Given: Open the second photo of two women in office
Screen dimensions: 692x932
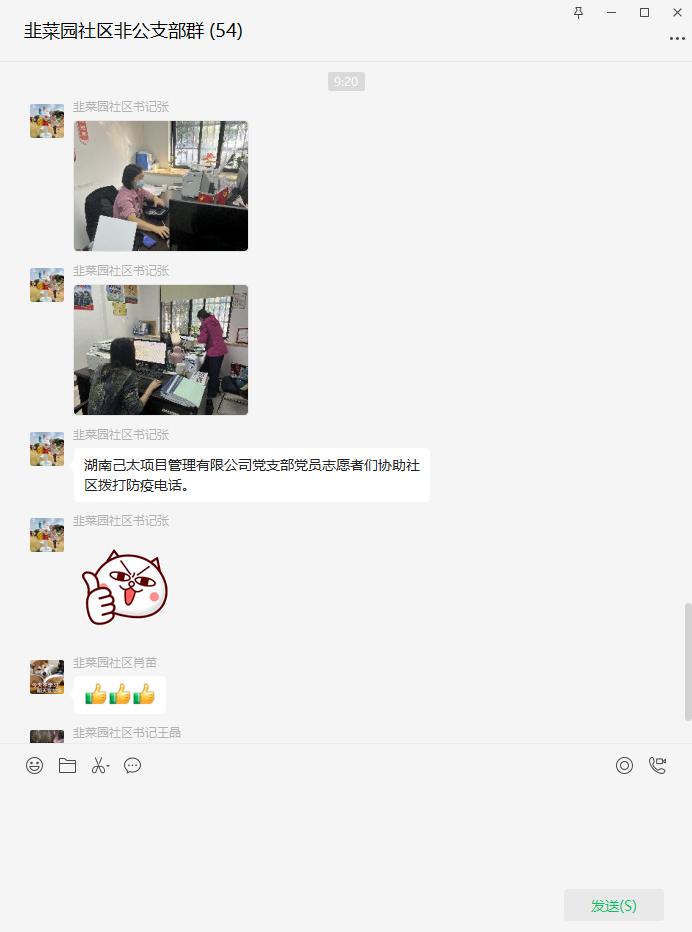Looking at the screenshot, I should (x=161, y=350).
